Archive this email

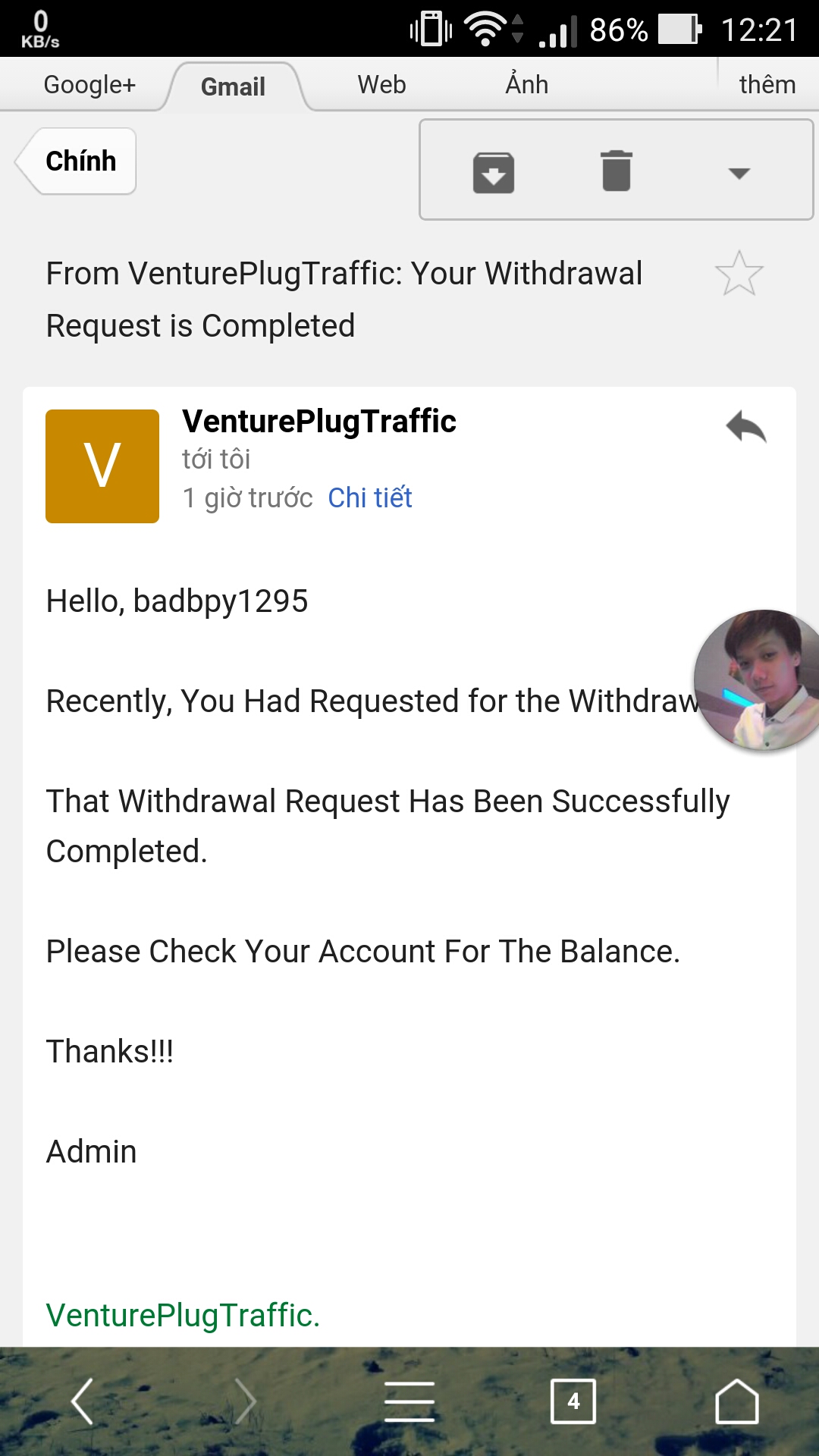click(494, 172)
